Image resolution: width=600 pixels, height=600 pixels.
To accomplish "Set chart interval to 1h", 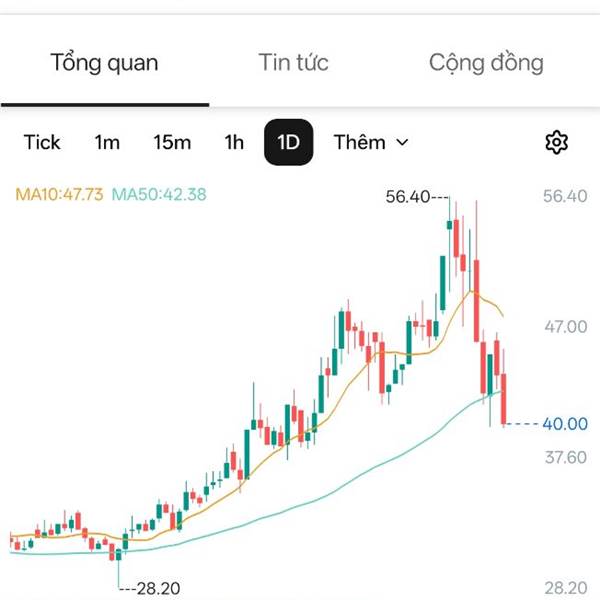I will 234,142.
